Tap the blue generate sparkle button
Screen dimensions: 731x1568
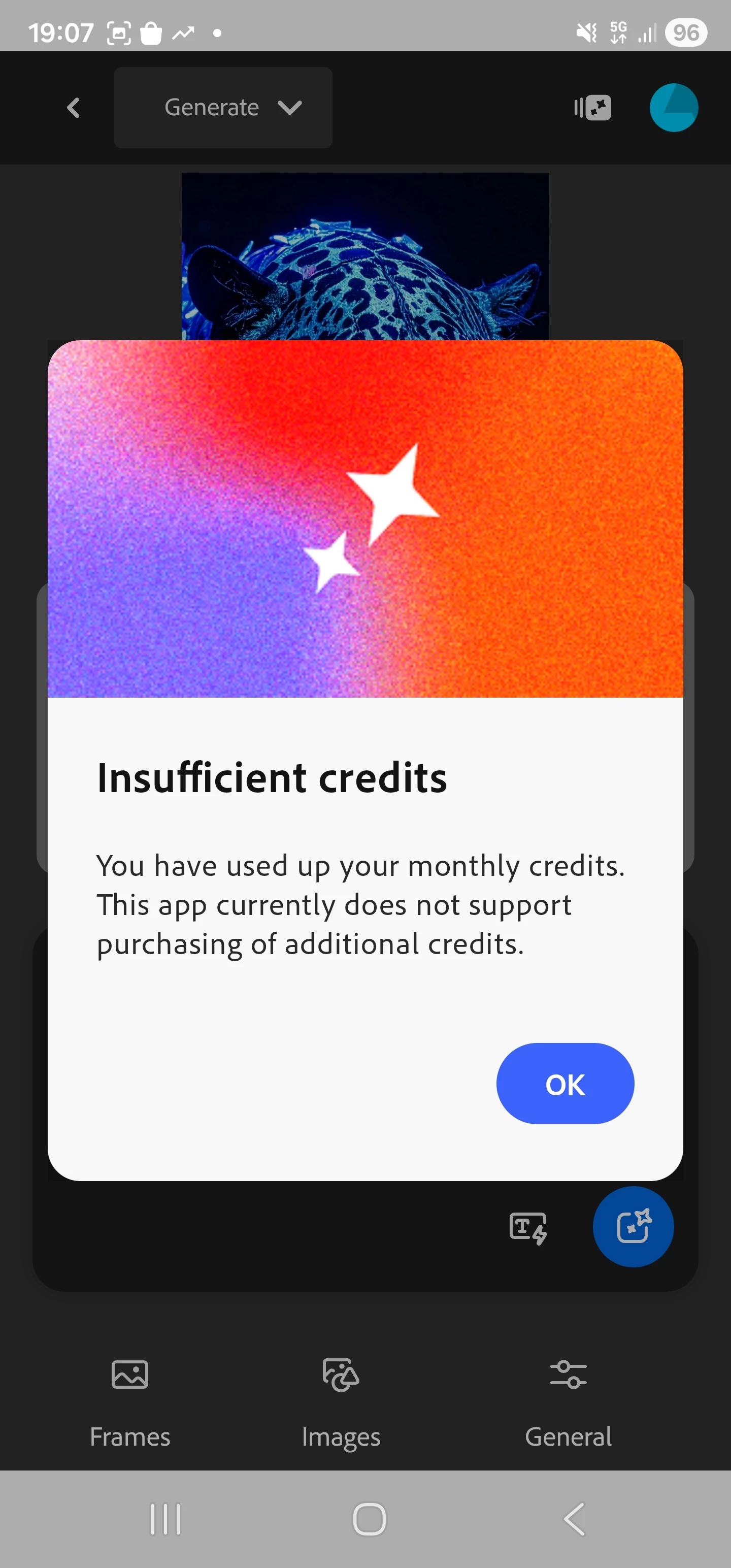pyautogui.click(x=633, y=1226)
